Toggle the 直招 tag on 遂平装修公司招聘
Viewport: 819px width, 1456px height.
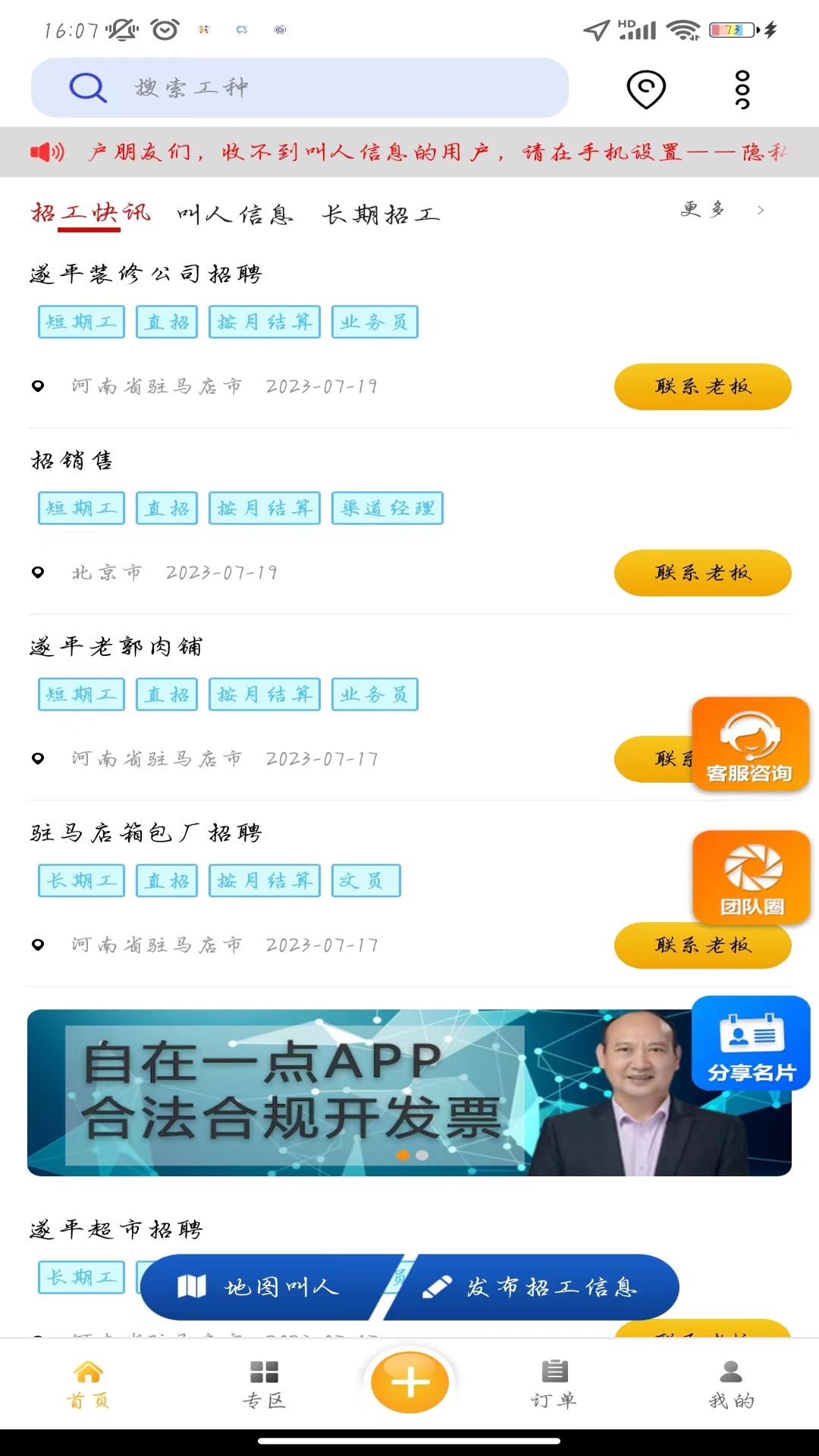tap(166, 321)
